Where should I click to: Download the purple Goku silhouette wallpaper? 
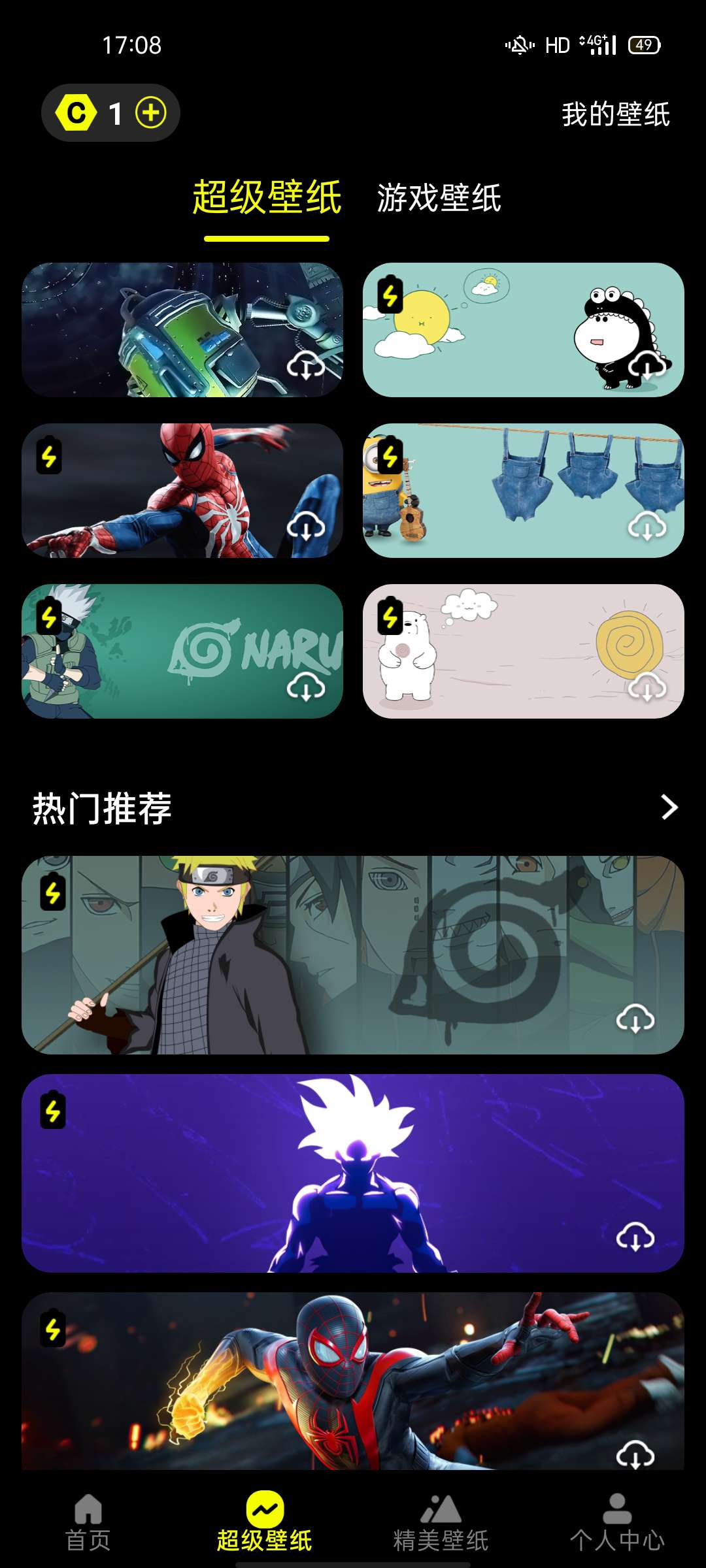(x=635, y=1237)
